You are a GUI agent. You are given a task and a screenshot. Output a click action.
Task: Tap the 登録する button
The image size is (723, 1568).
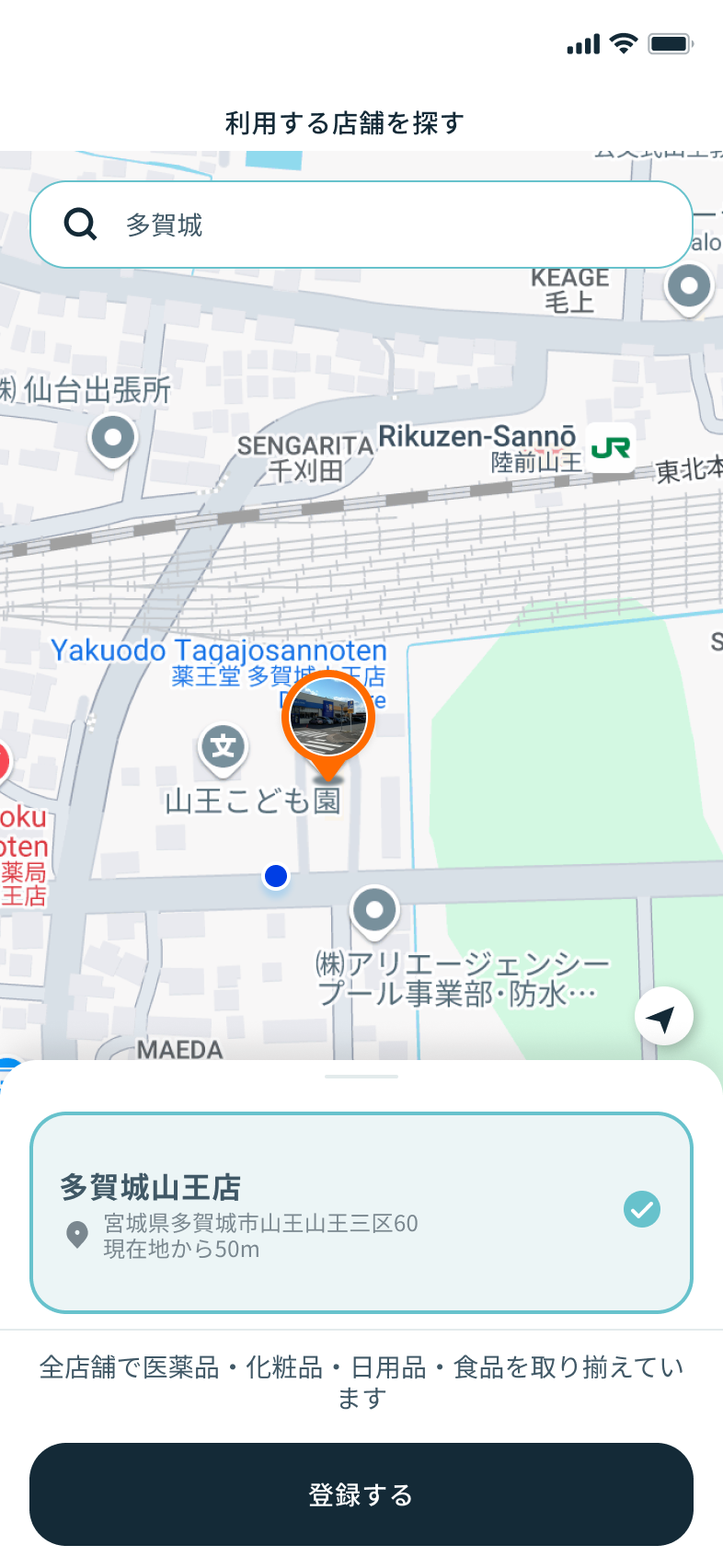coord(361,1493)
